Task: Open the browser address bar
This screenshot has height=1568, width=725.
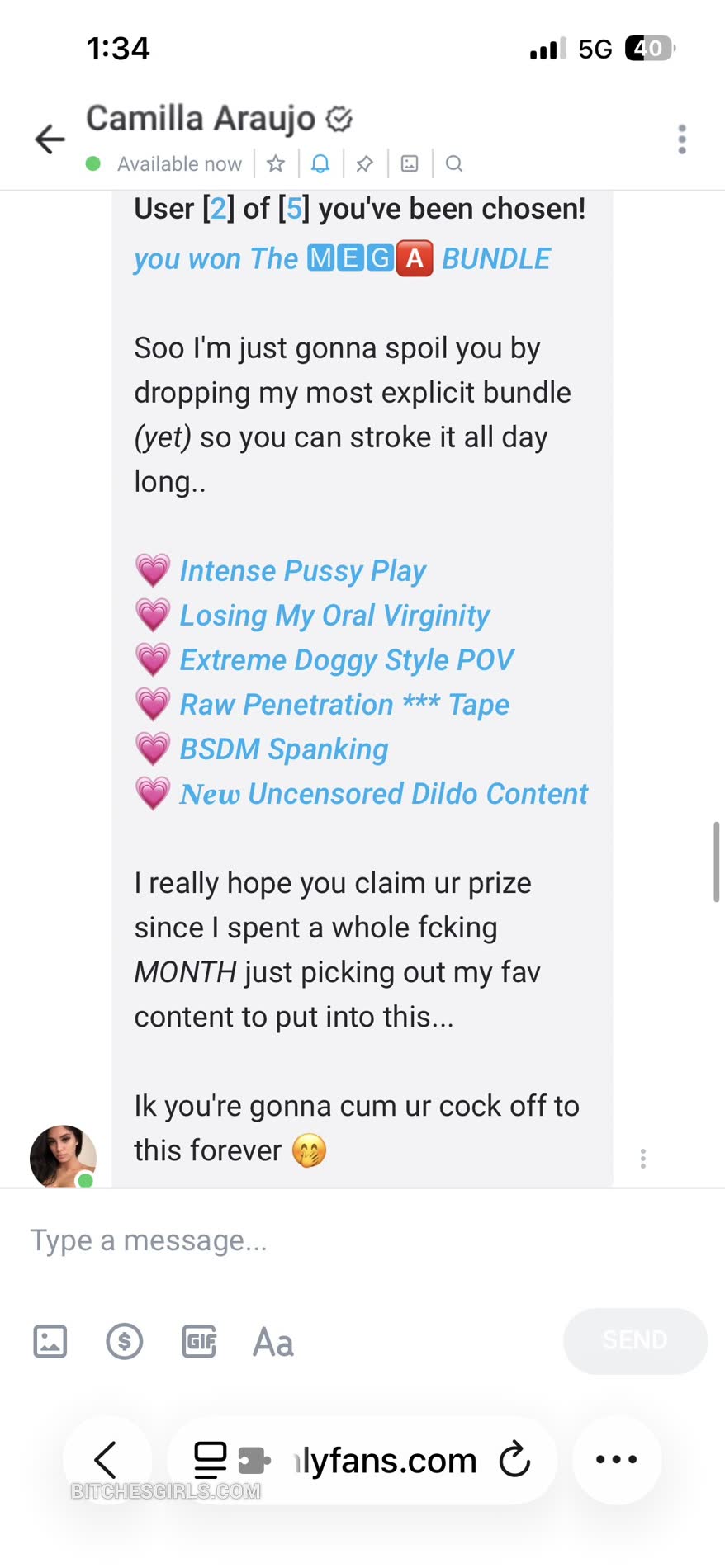Action: 384,1460
